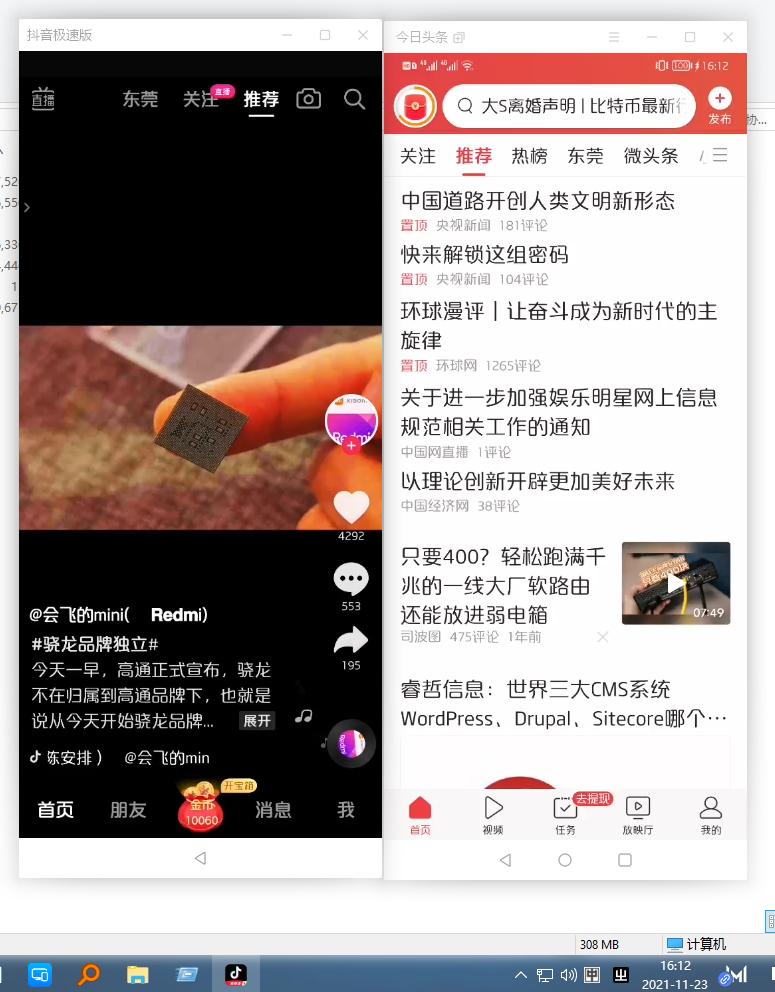Viewport: 775px width, 992px height.
Task: Tap the 放映厅 theater icon in Toutiao
Action: click(x=638, y=810)
